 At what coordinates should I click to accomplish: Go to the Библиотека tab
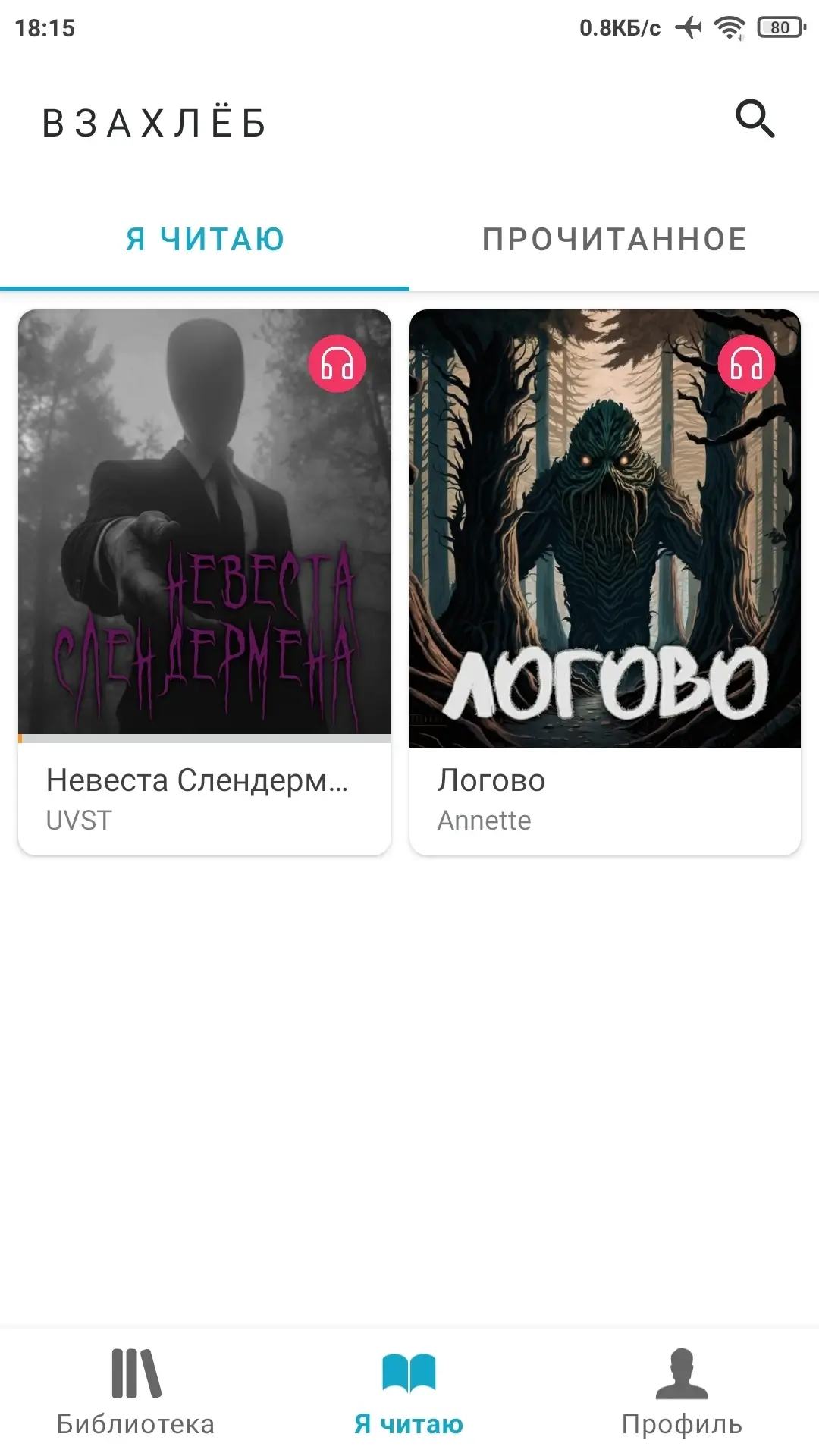pos(136,1393)
